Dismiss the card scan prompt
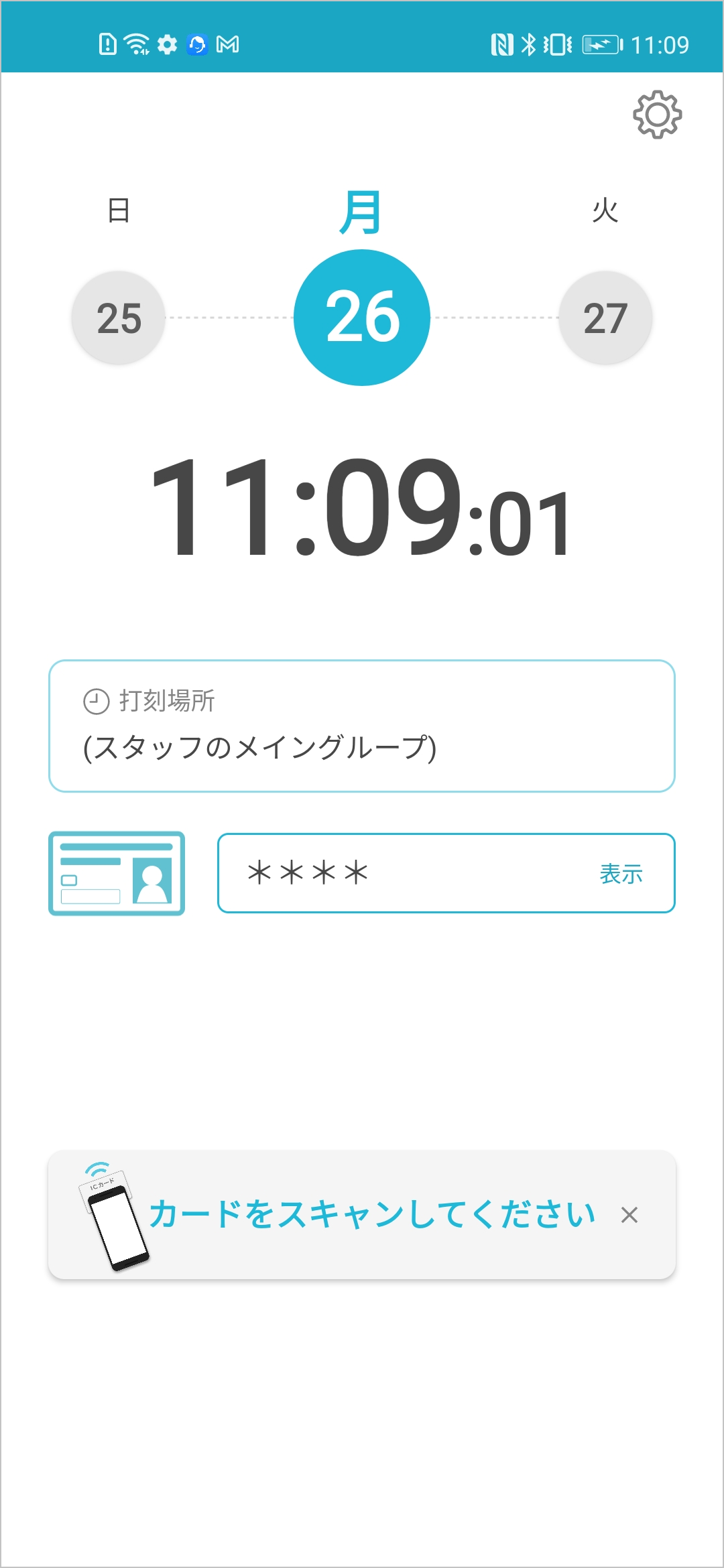Screen dimensions: 724x1568 click(x=629, y=1215)
